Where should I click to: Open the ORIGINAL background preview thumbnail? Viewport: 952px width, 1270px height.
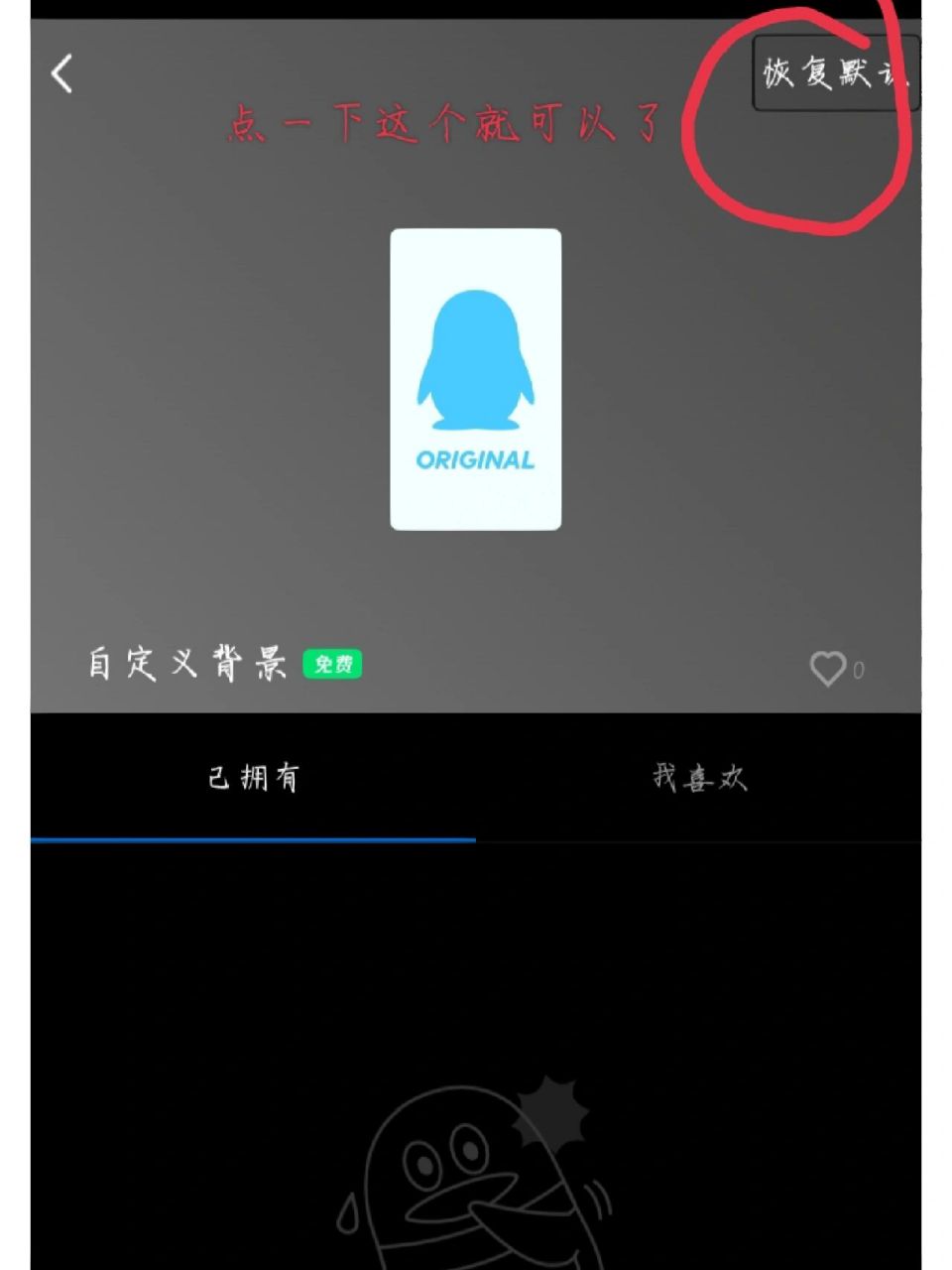476,377
